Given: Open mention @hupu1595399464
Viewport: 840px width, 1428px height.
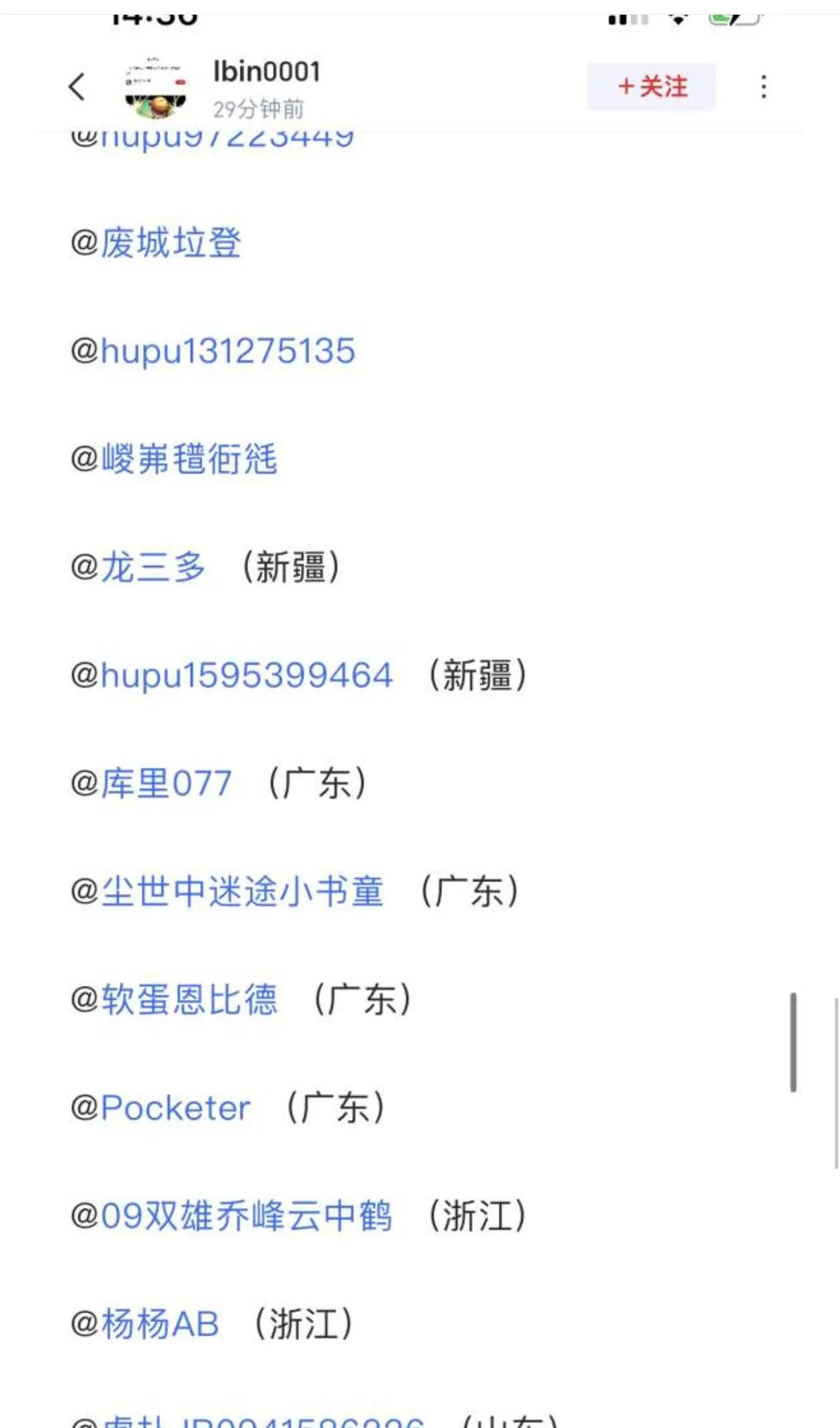Looking at the screenshot, I should [x=231, y=675].
